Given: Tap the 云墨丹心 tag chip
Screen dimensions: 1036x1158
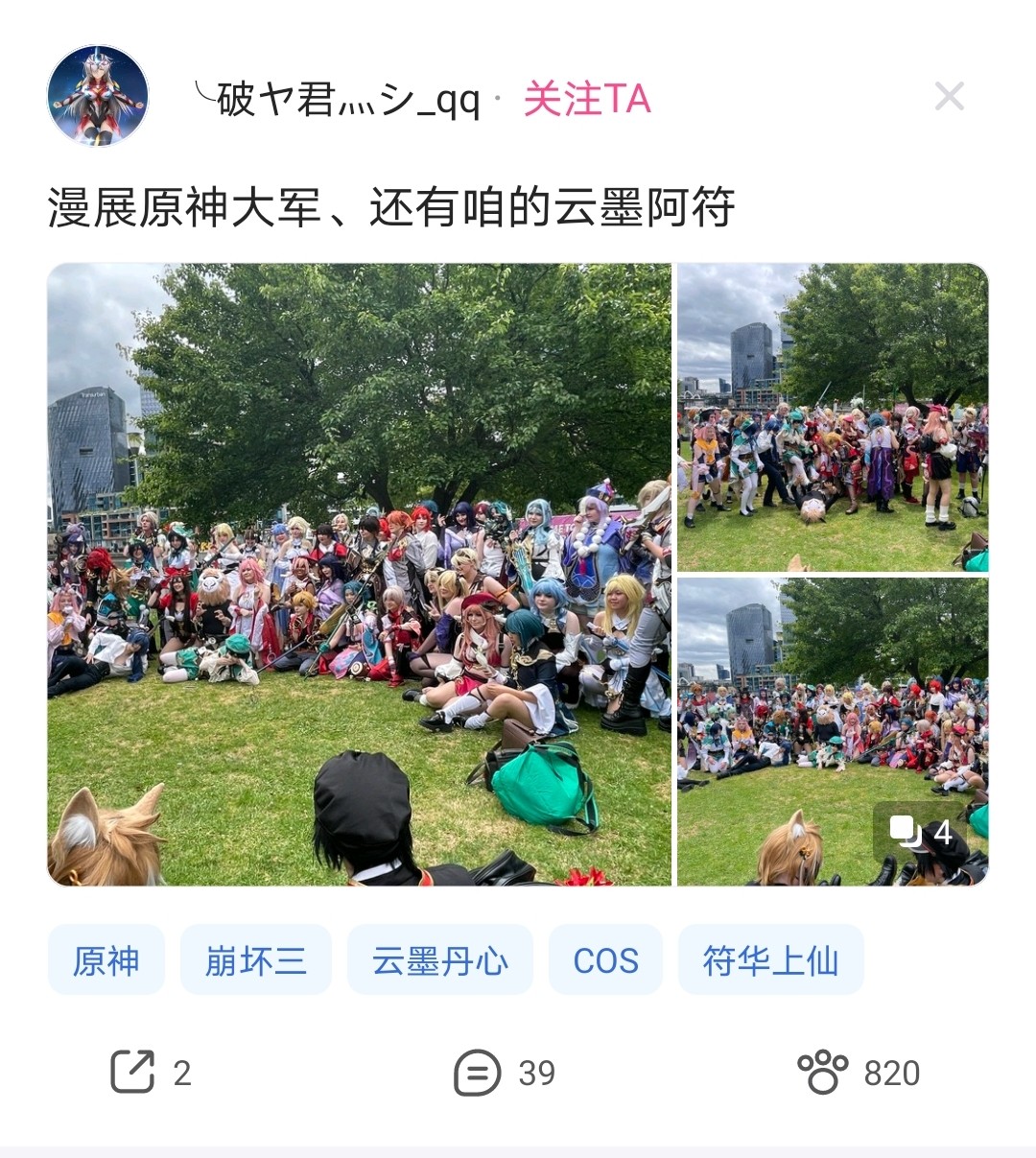Looking at the screenshot, I should tap(439, 960).
